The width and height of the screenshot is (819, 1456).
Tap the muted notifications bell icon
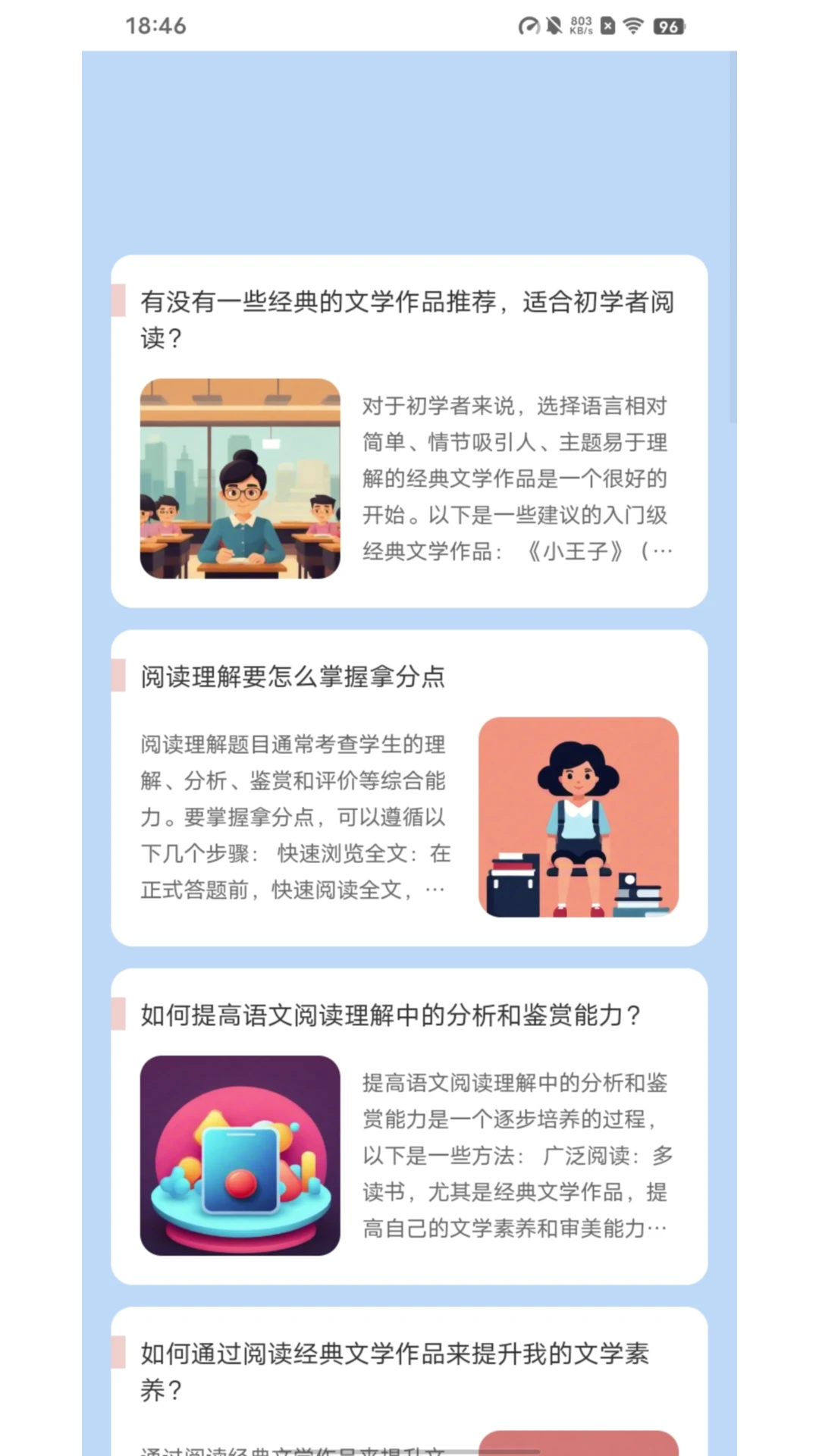click(x=553, y=25)
